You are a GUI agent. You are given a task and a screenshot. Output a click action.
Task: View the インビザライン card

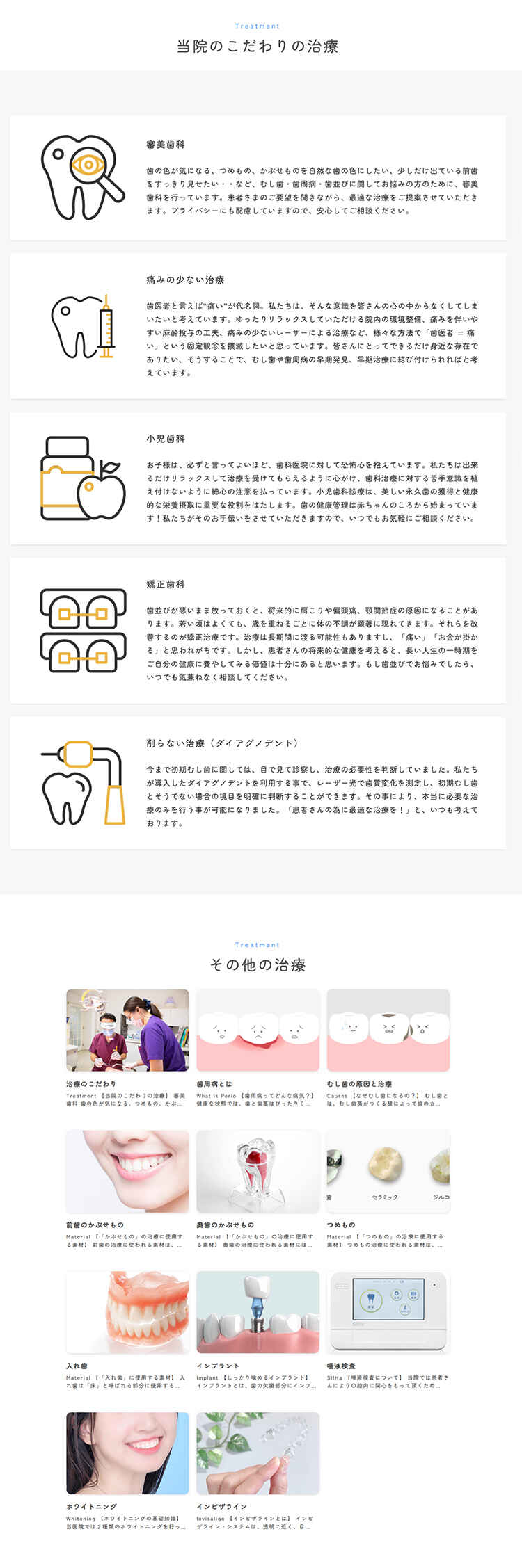258,1453
